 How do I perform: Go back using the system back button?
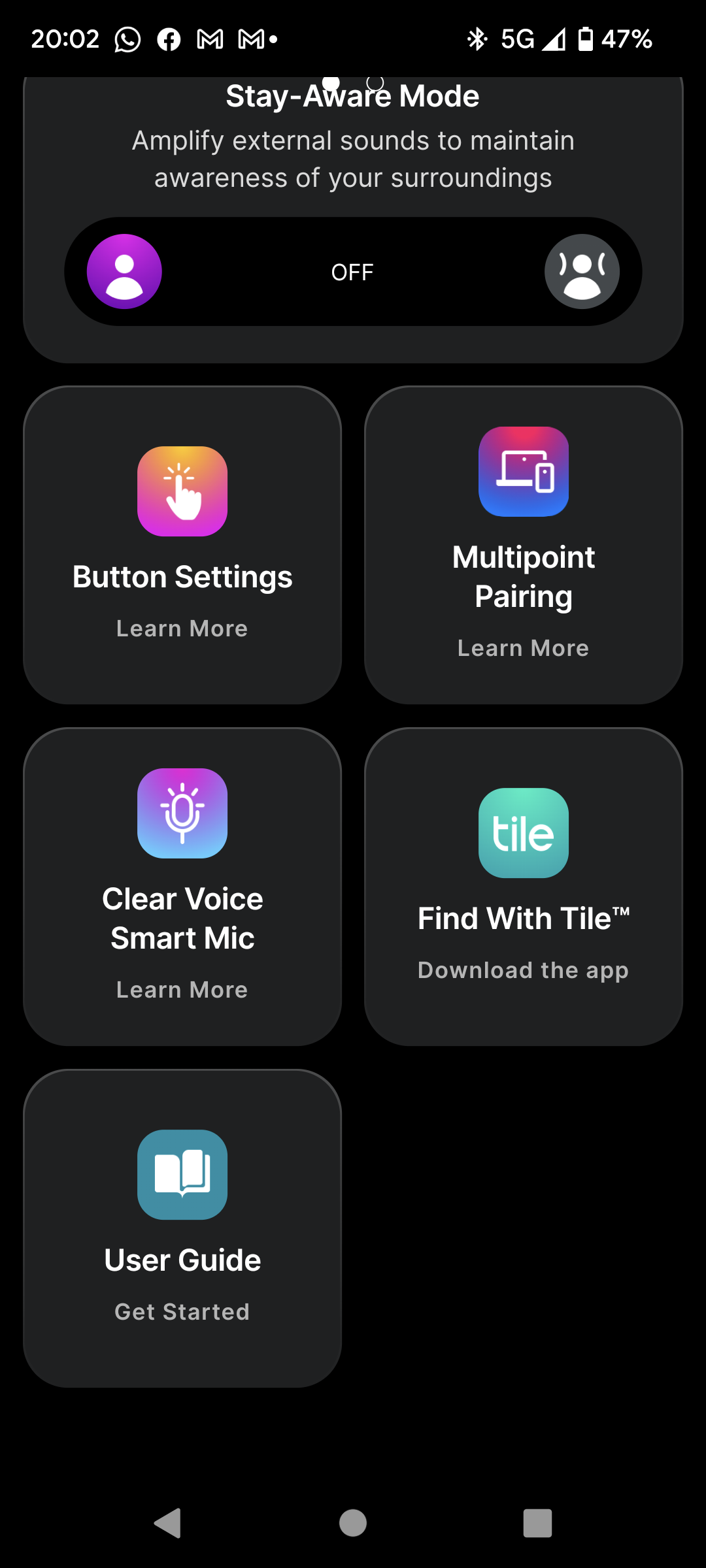(168, 1524)
